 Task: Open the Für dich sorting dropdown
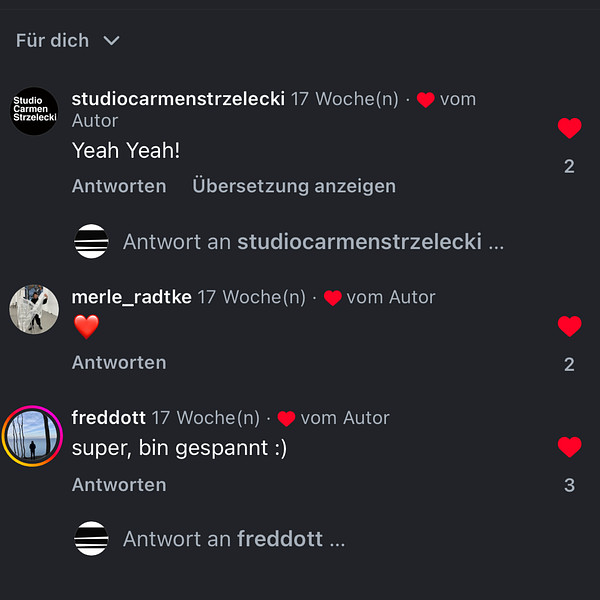point(68,41)
